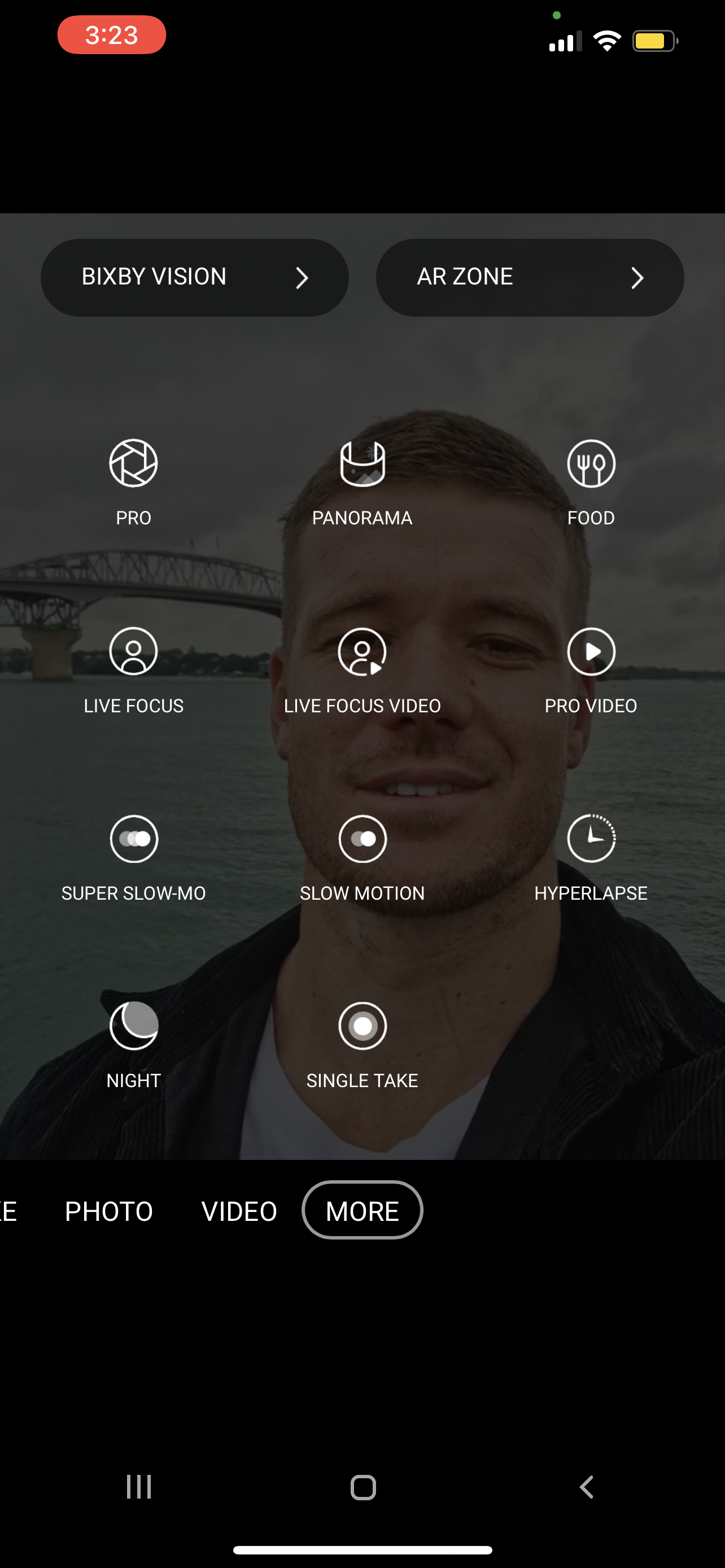This screenshot has height=1568, width=725.
Task: Switch to the Photo tab
Action: [x=109, y=1211]
